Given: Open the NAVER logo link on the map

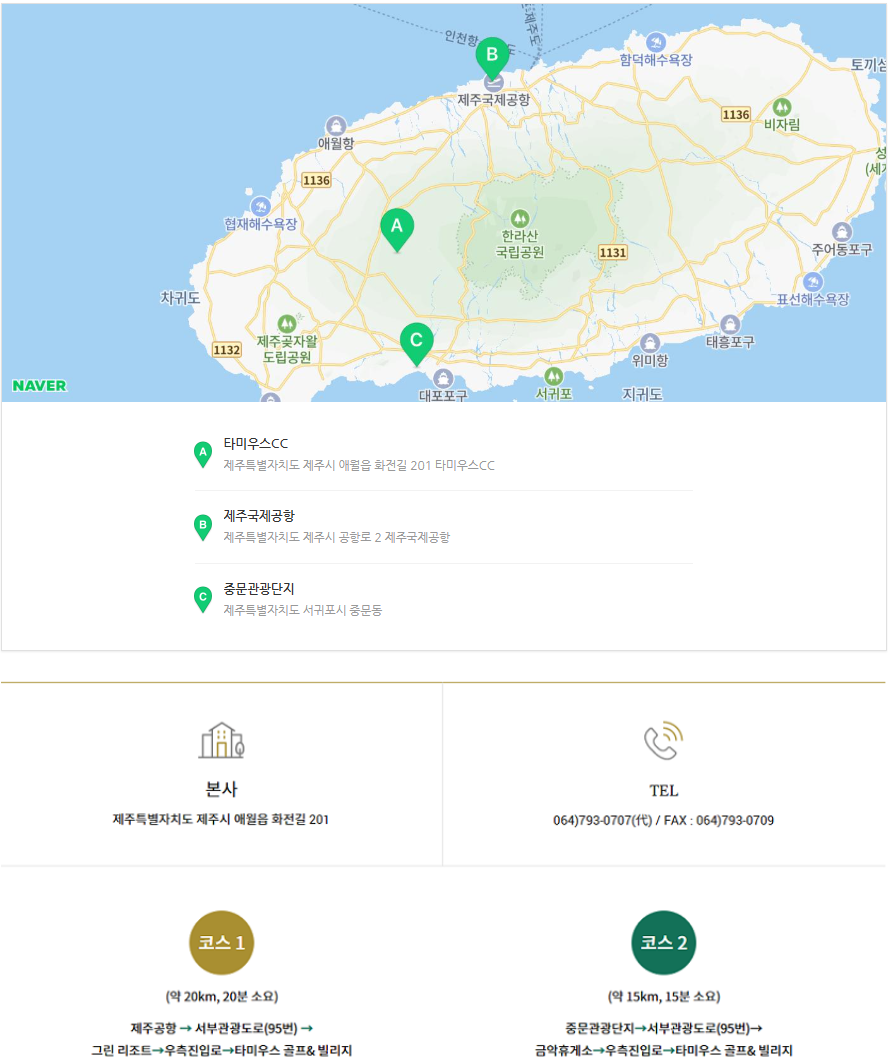Looking at the screenshot, I should tap(39, 386).
